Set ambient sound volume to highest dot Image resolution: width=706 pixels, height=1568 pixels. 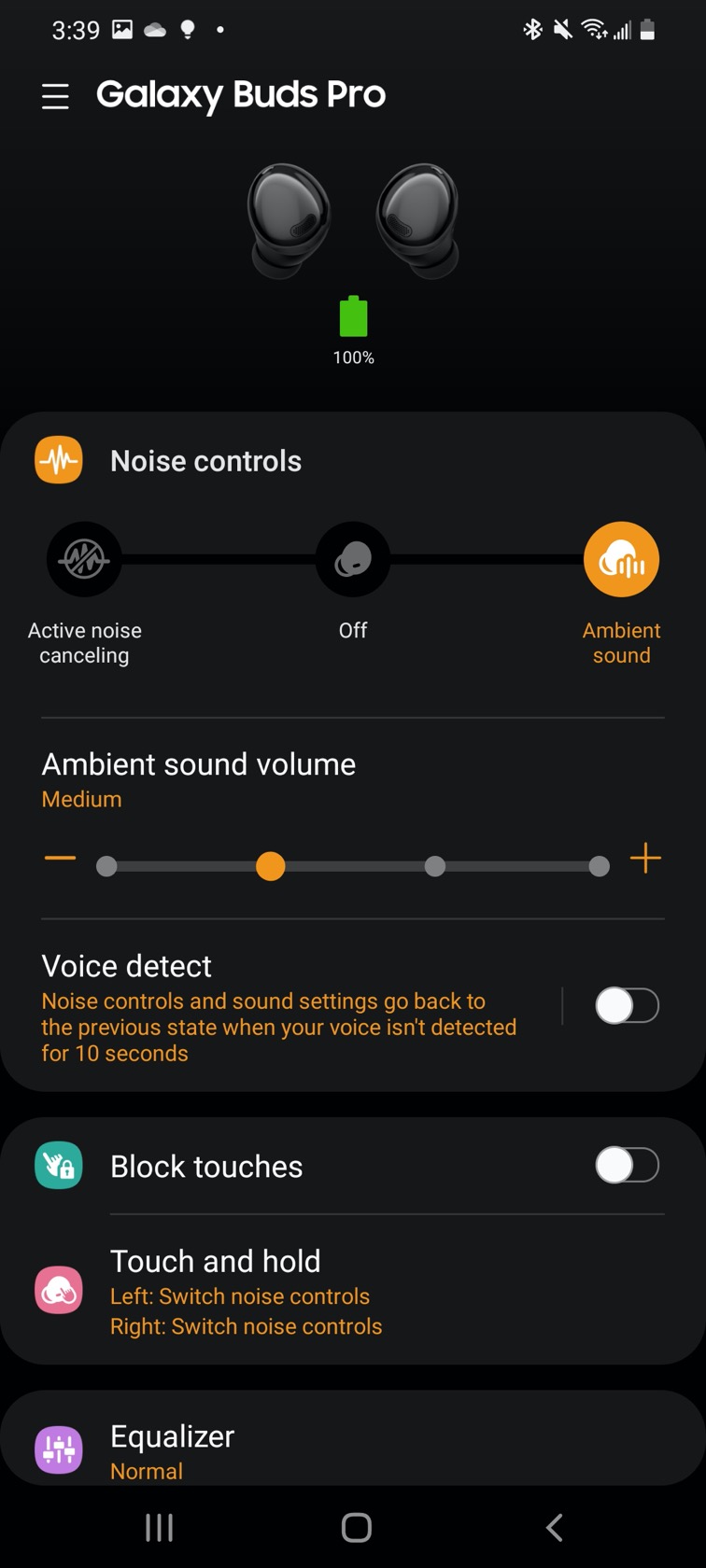[x=600, y=867]
